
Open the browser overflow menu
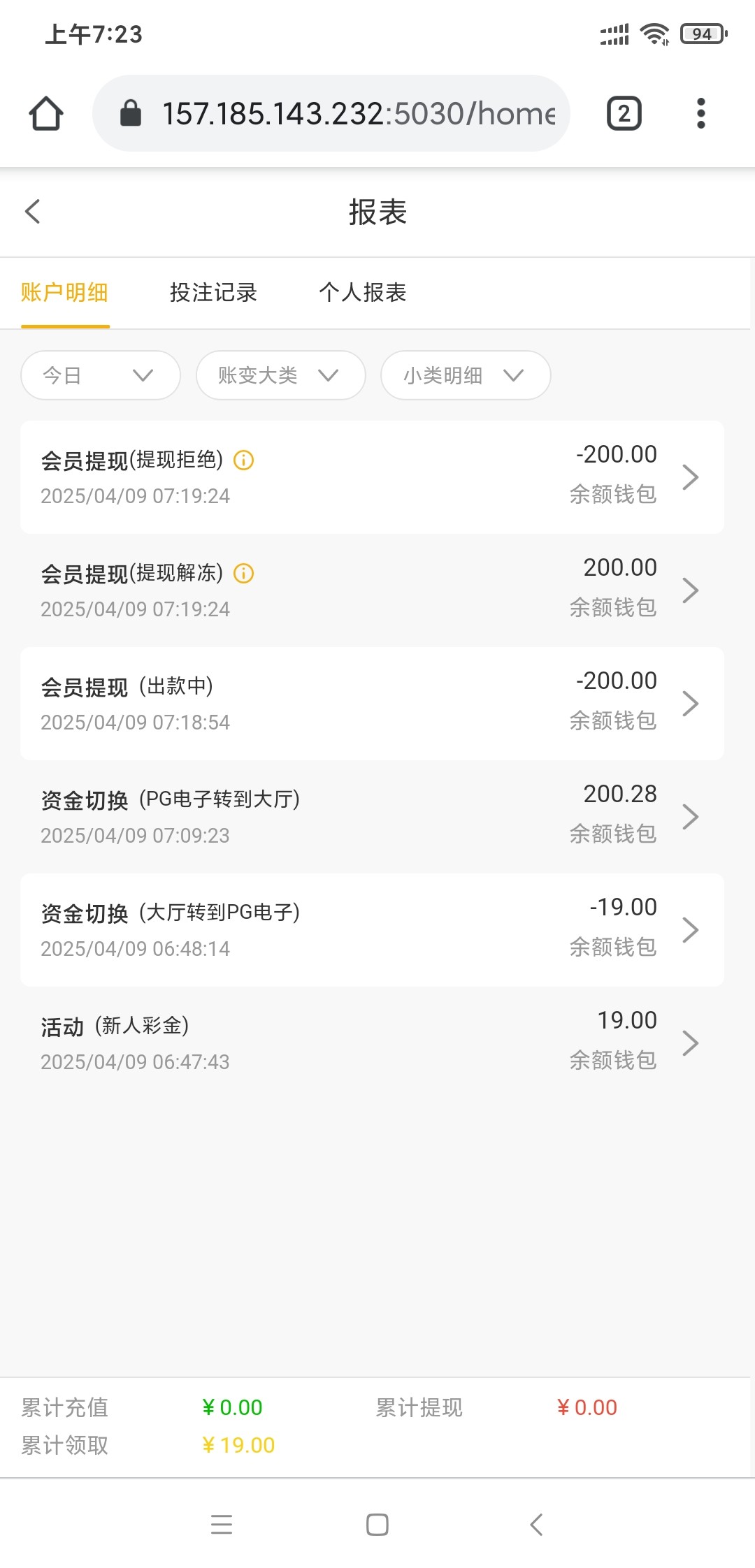pos(700,113)
